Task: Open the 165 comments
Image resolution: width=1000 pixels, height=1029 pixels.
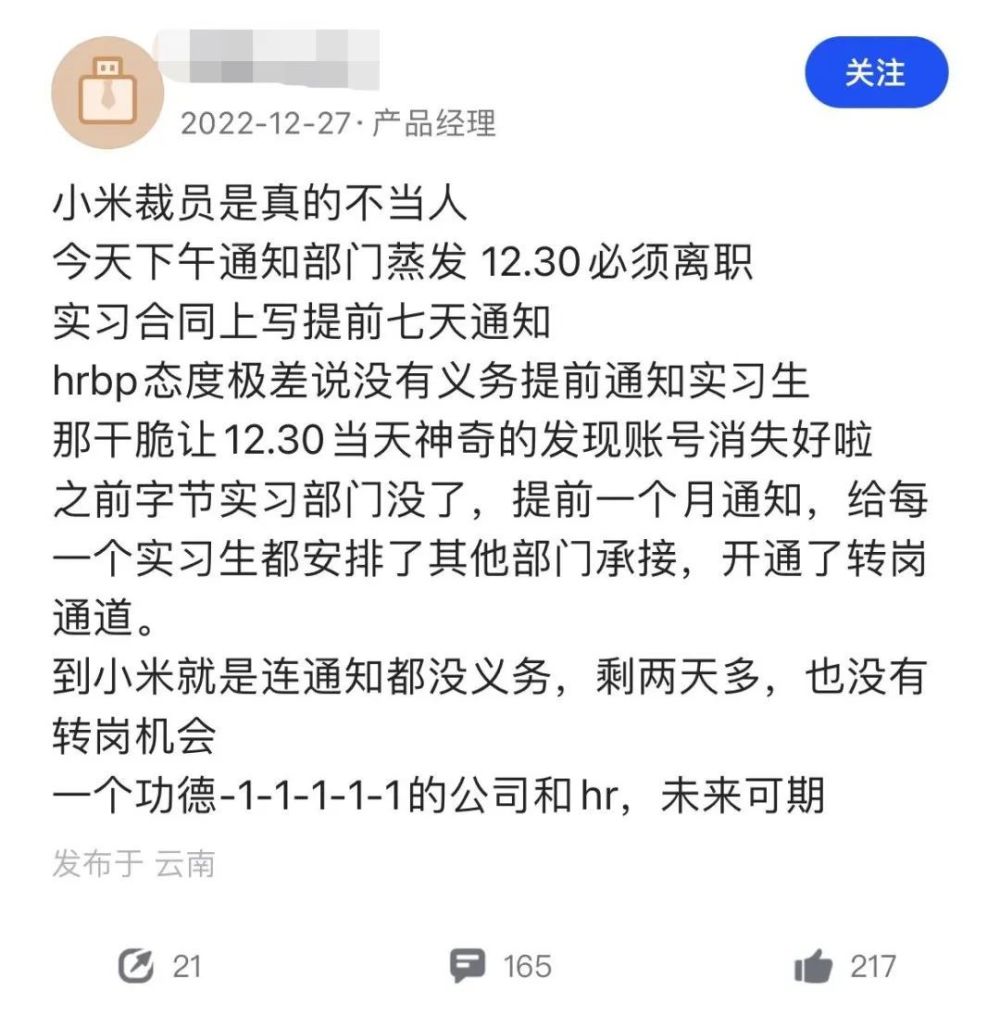Action: pos(468,965)
